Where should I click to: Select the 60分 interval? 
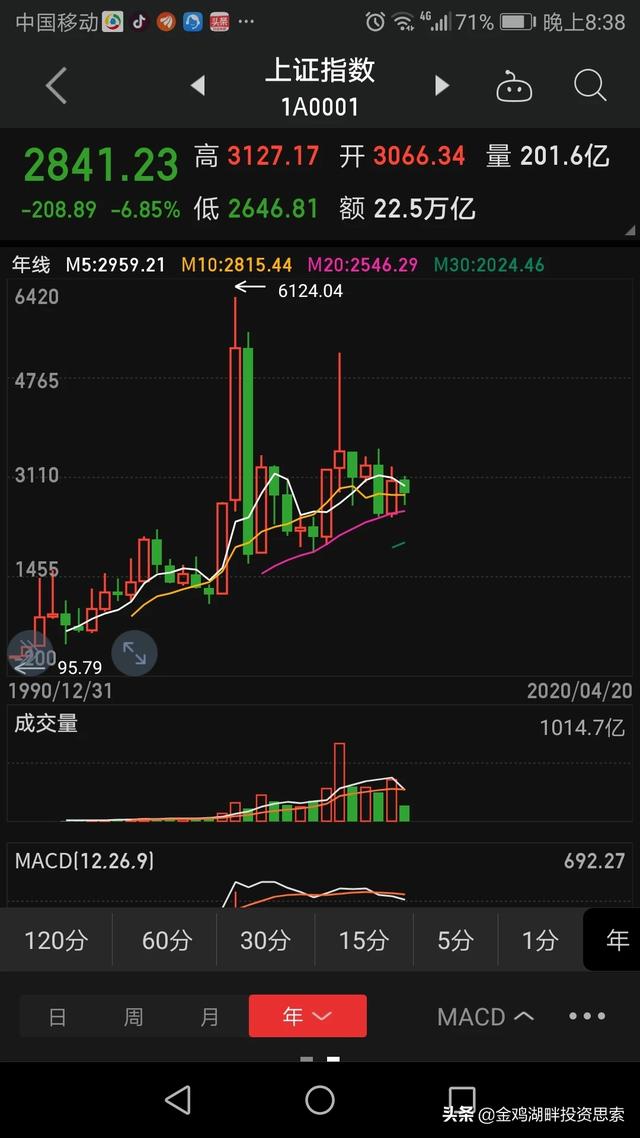pyautogui.click(x=167, y=941)
